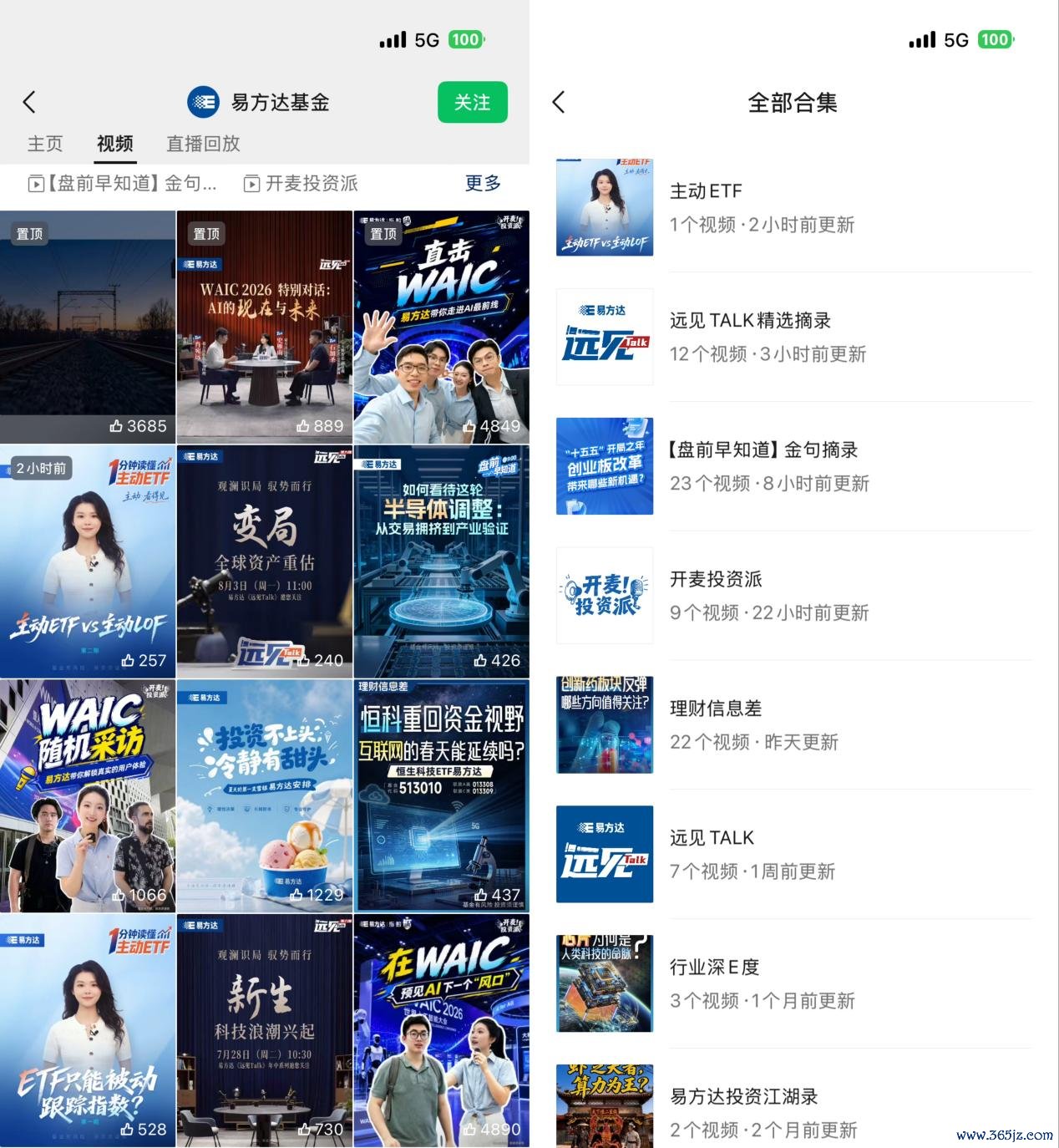Select the 行业深E度 collection
The width and height of the screenshot is (1059, 1148).
pos(794,983)
